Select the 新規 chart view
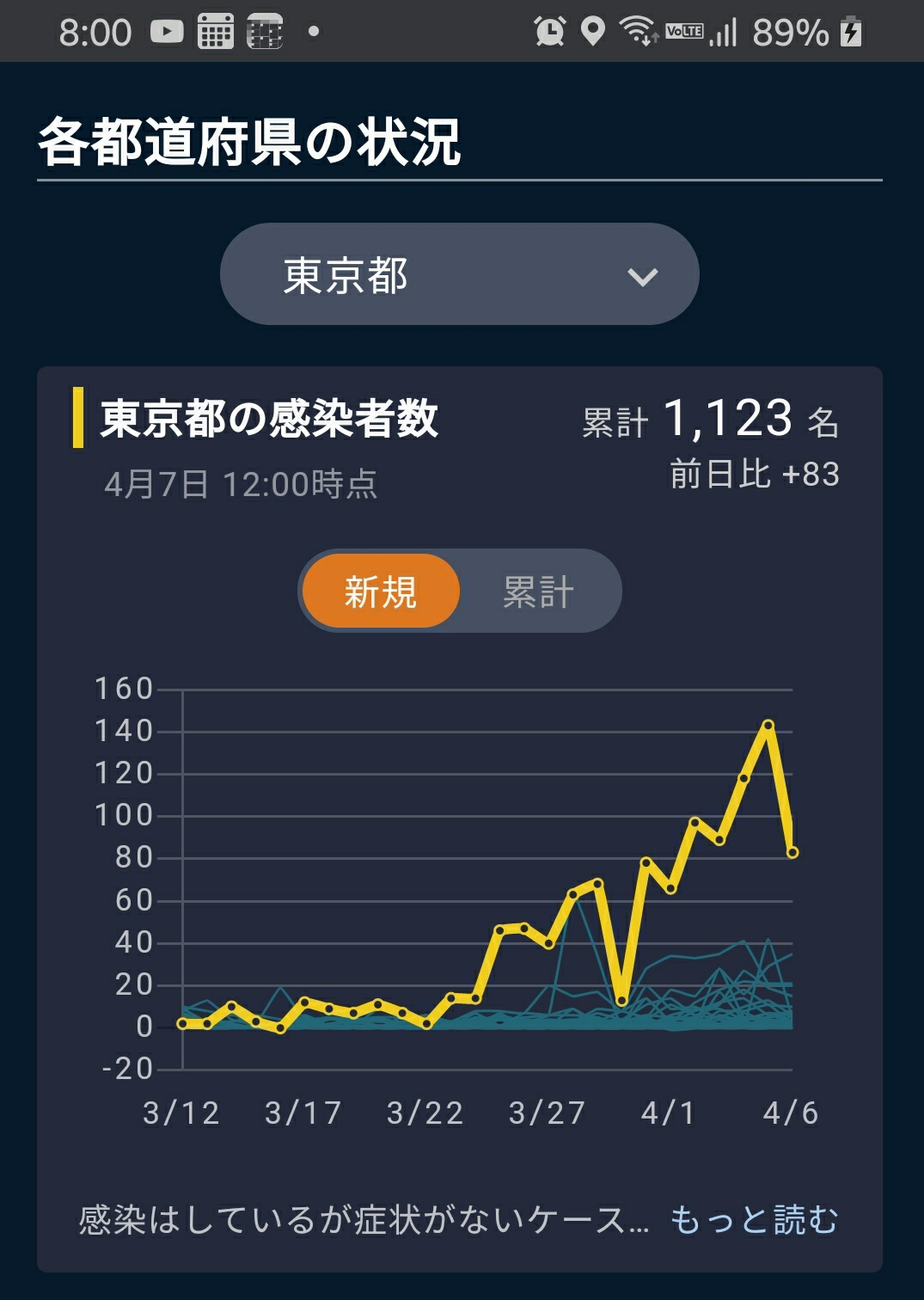 381,592
